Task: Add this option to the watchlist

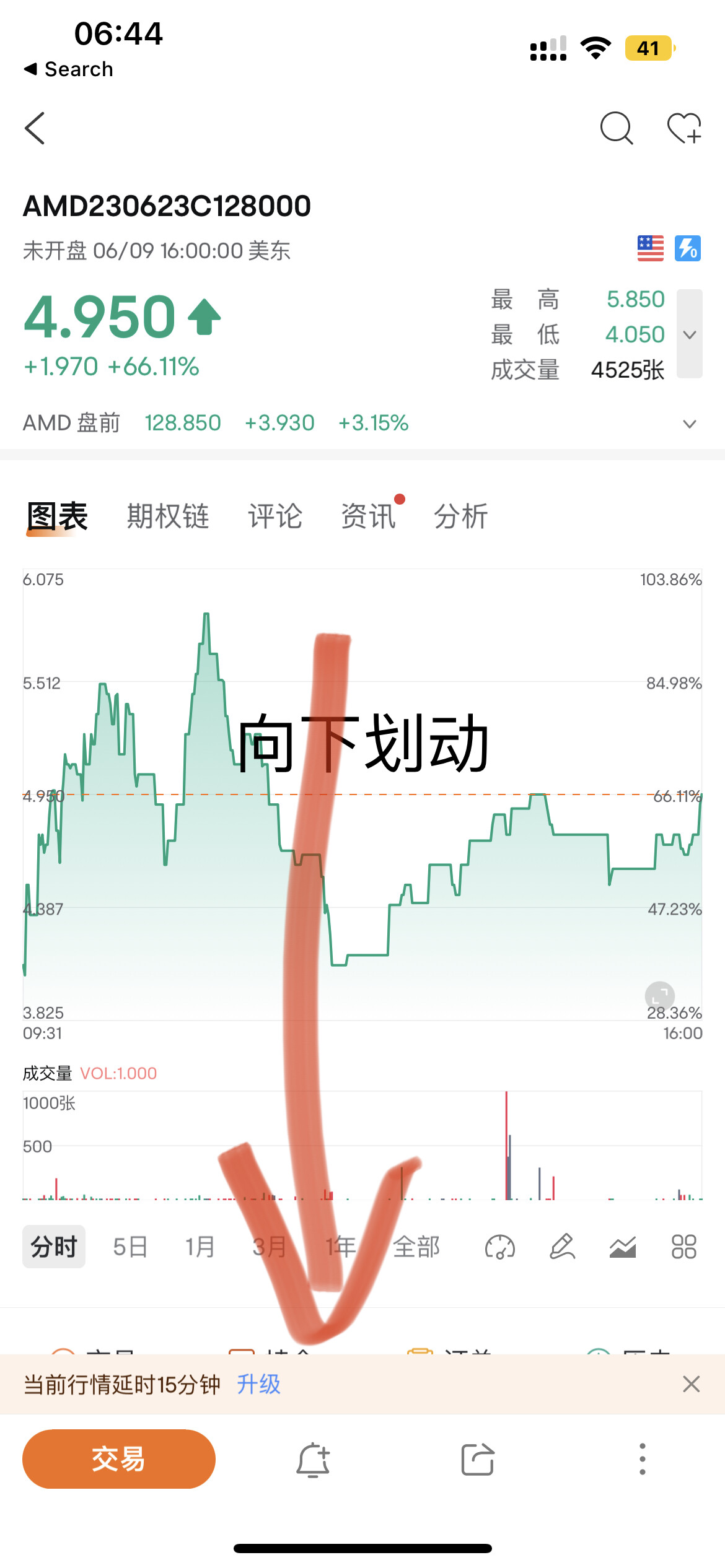Action: coord(684,128)
